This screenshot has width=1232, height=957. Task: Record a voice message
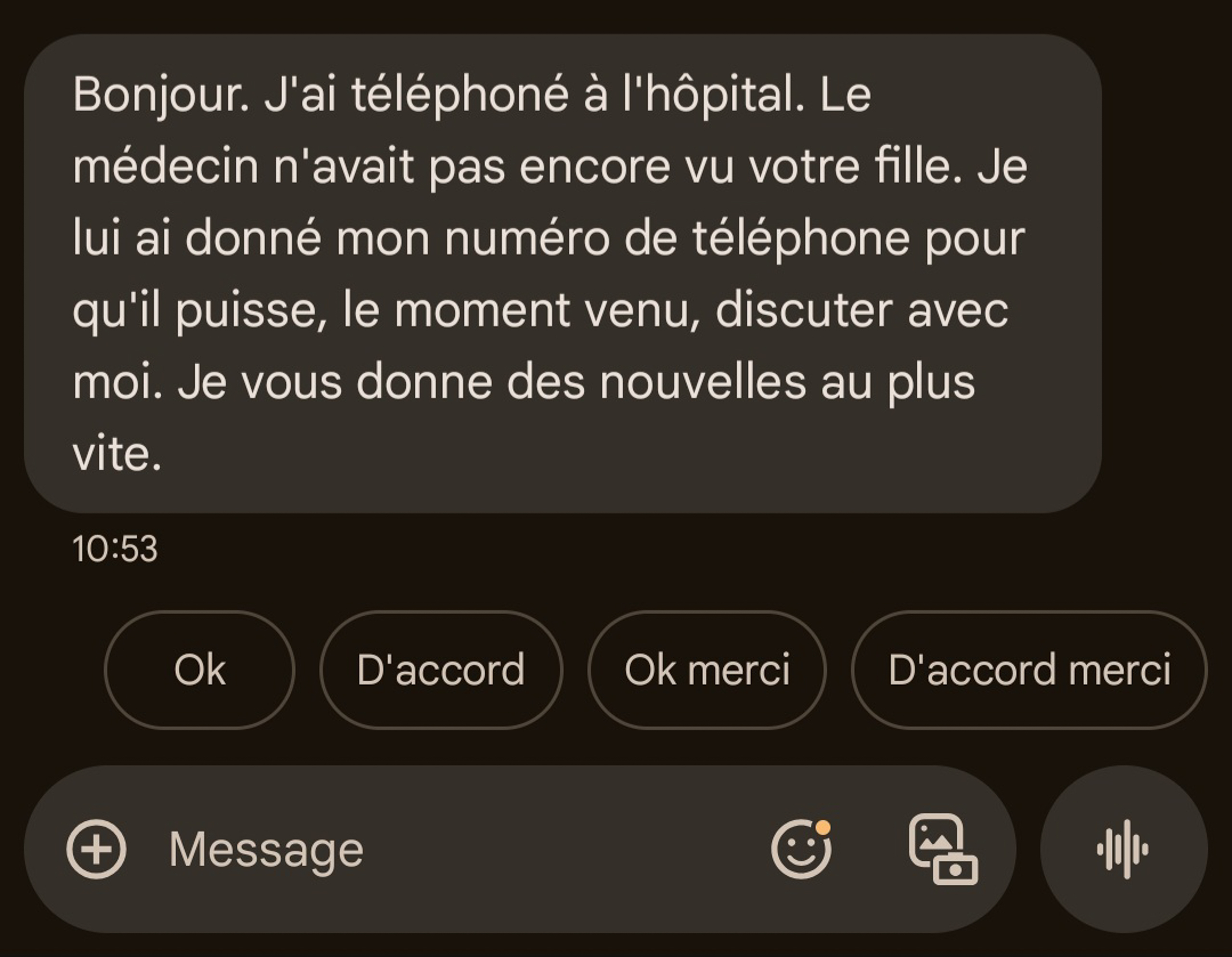[1123, 849]
